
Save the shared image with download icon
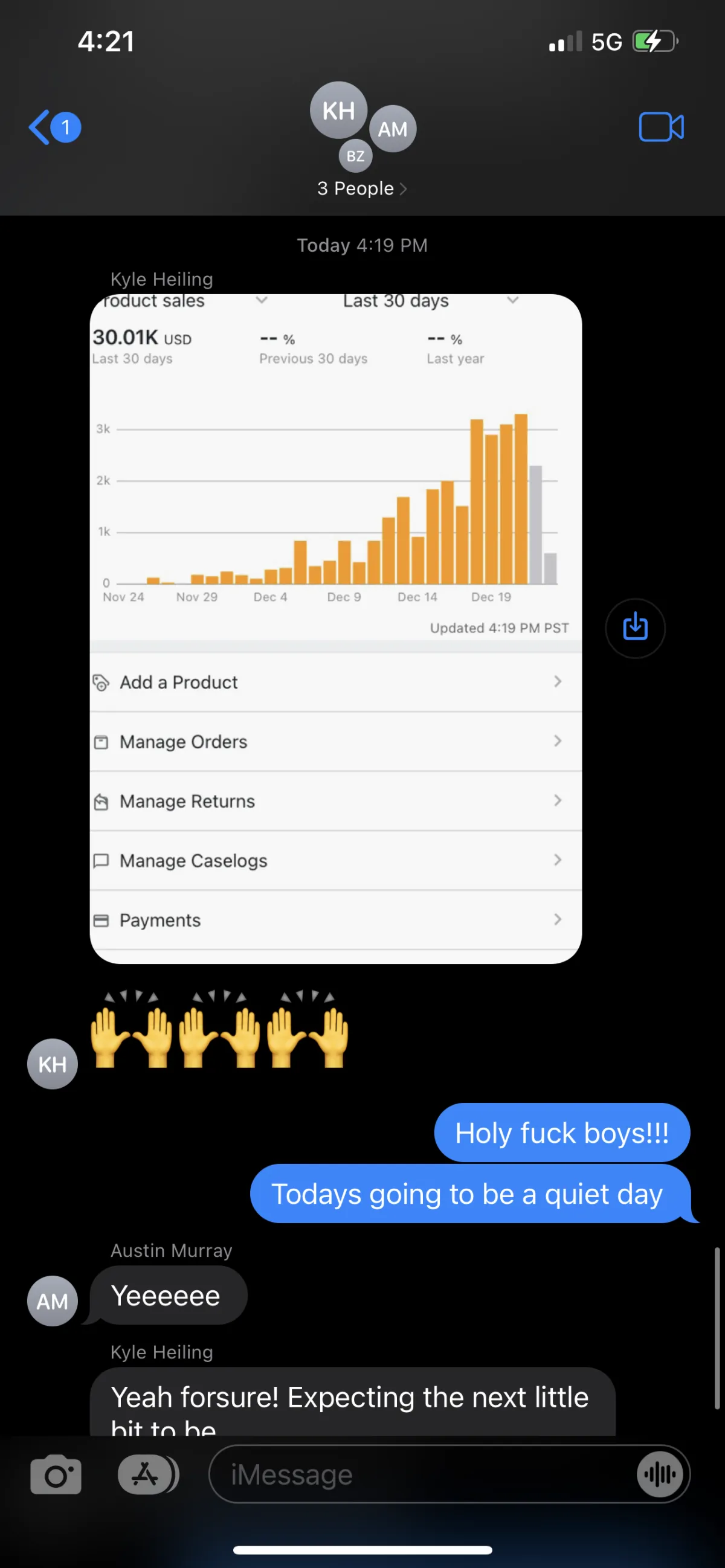click(x=635, y=628)
